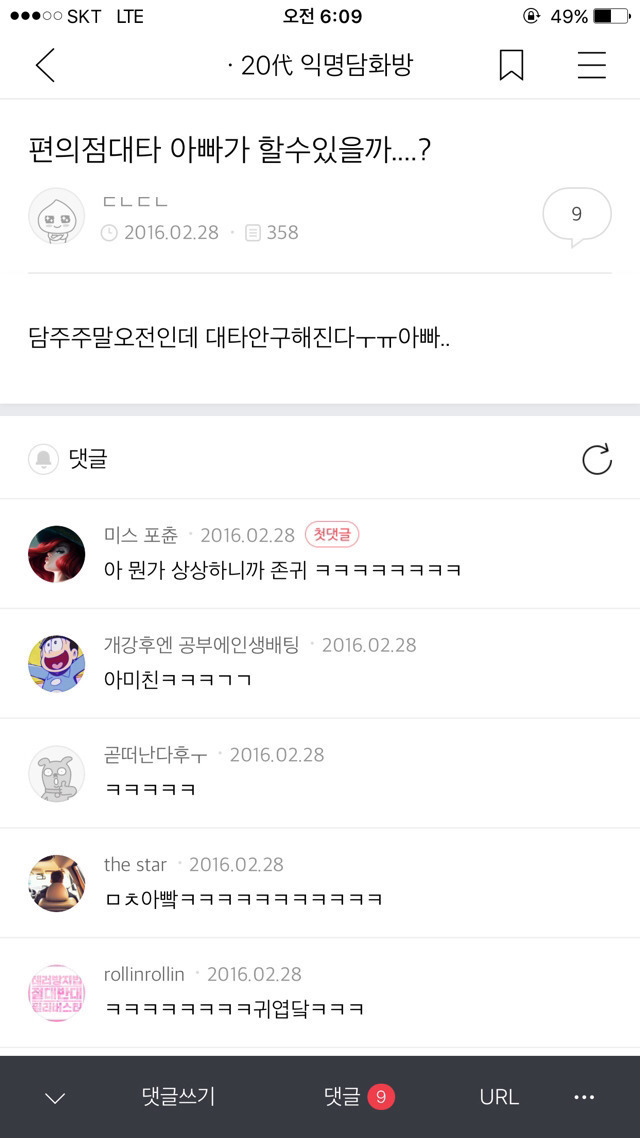
Task: Bookmark this post
Action: [x=511, y=65]
